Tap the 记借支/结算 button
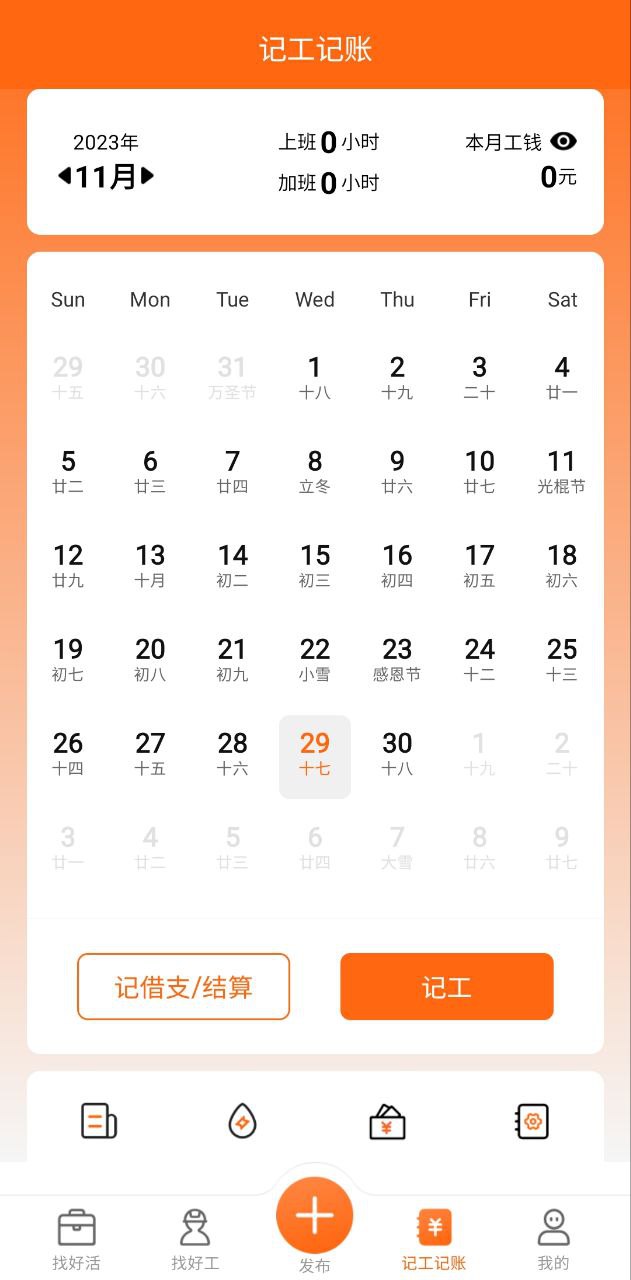Image resolution: width=631 pixels, height=1280 pixels. click(x=184, y=987)
